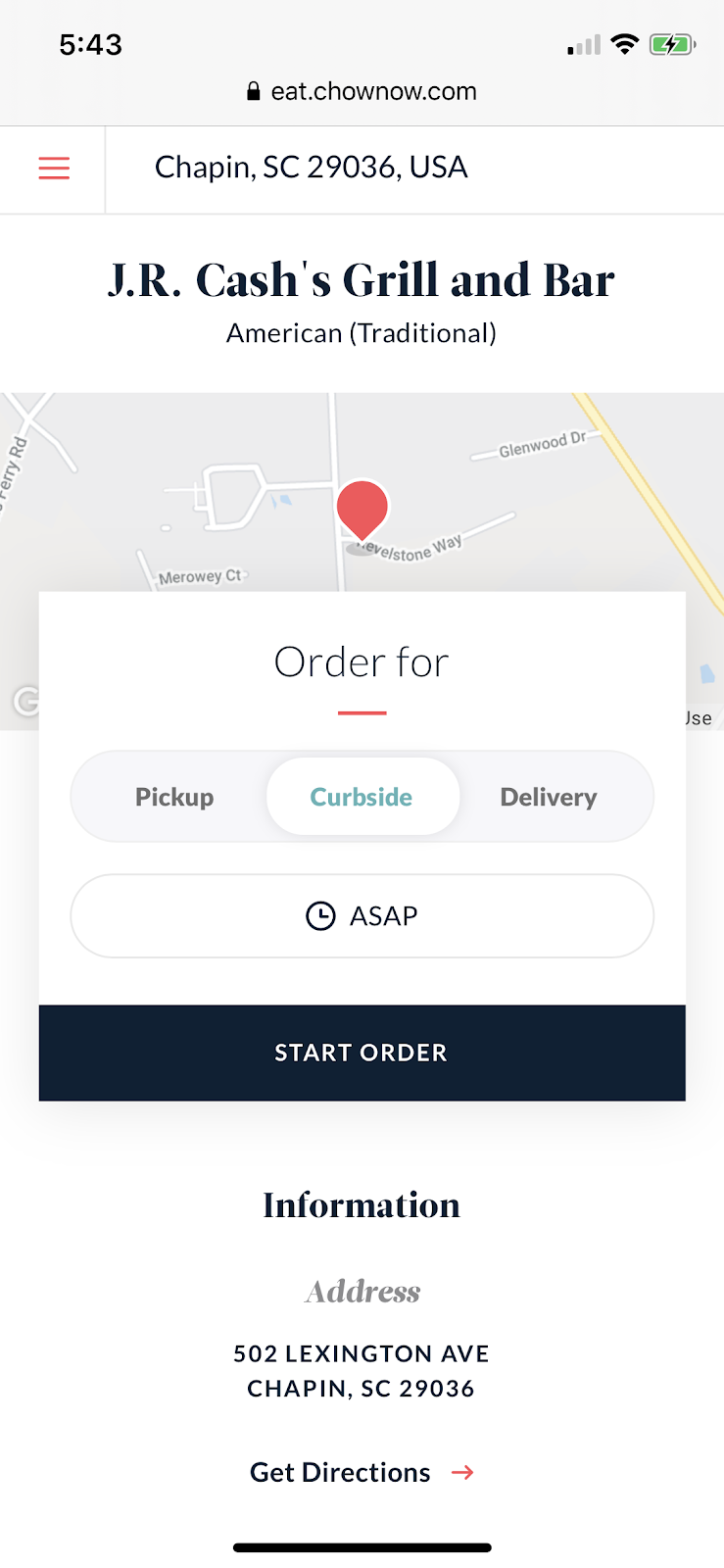Tap the battery charging indicator
724x1568 pixels.
click(x=672, y=43)
